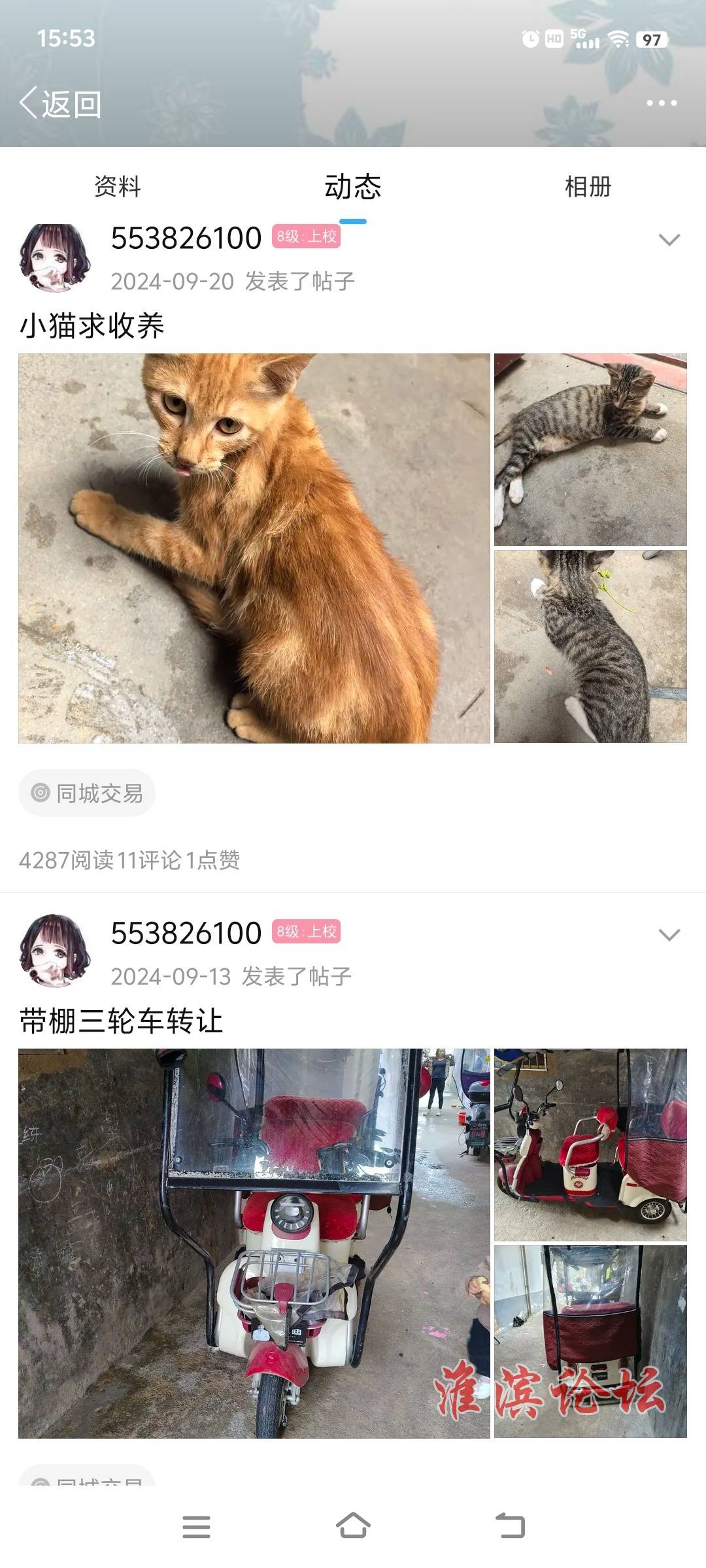Tap the avatar on the 2024-09-20 post
706x1568 pixels.
tap(55, 258)
